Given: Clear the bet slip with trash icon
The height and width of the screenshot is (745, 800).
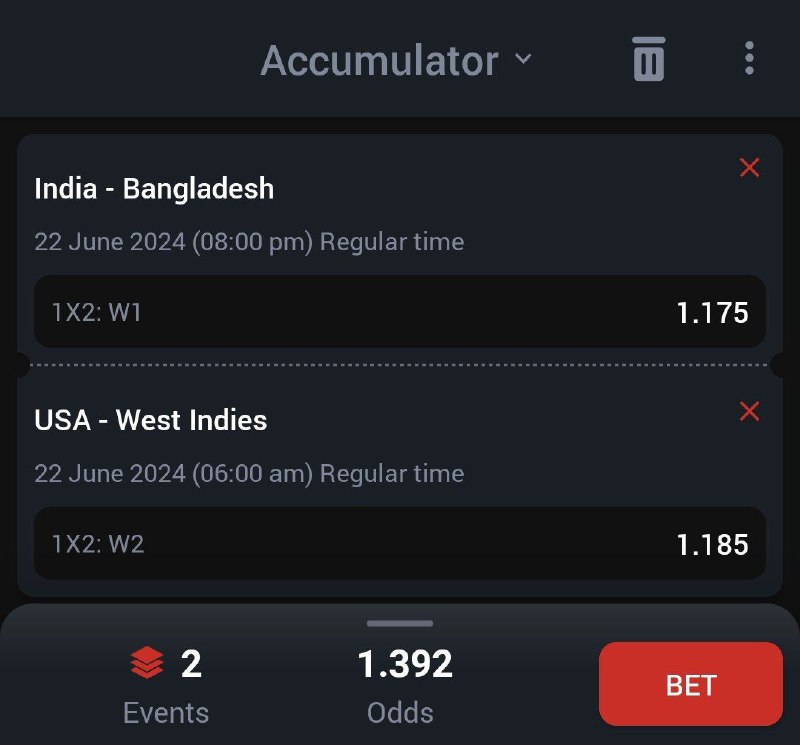Looking at the screenshot, I should click(x=649, y=59).
